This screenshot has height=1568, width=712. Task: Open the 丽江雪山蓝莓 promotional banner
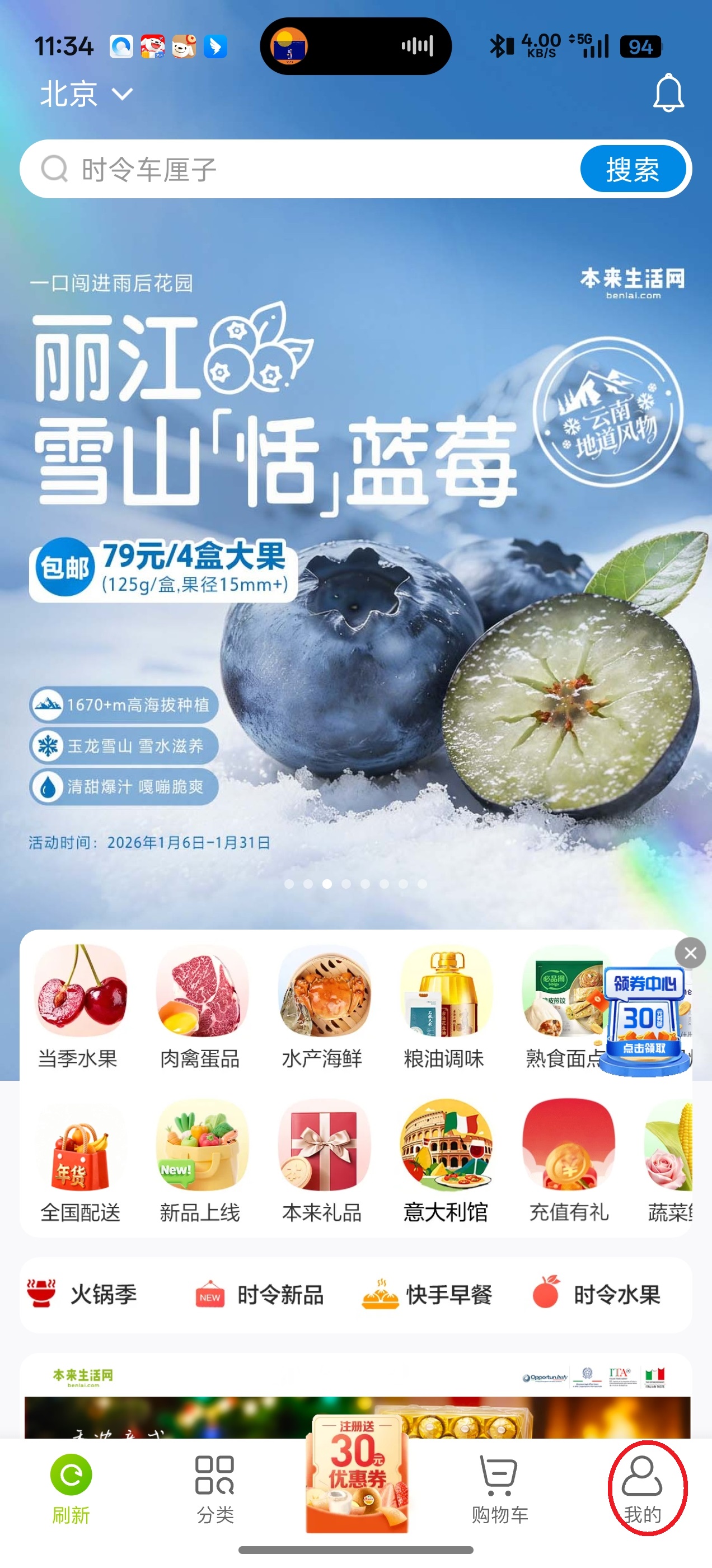tap(356, 548)
